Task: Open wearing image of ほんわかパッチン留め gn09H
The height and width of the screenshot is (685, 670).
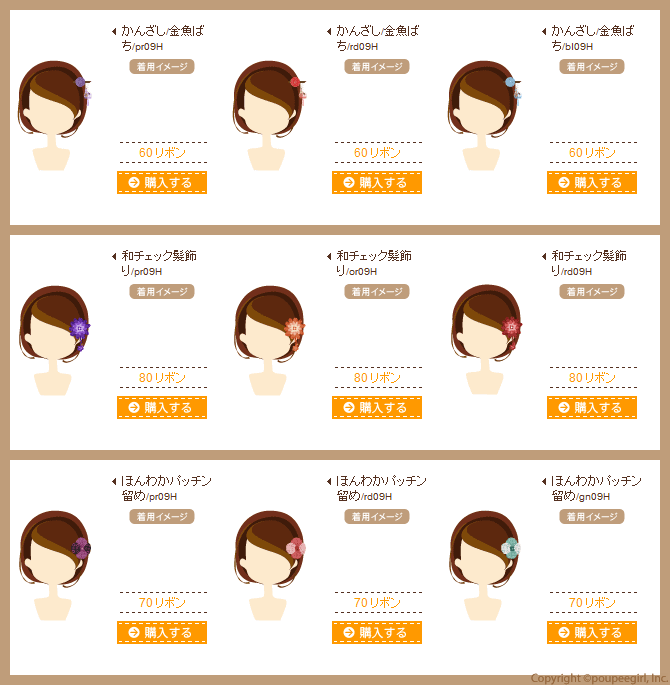Action: 592,517
